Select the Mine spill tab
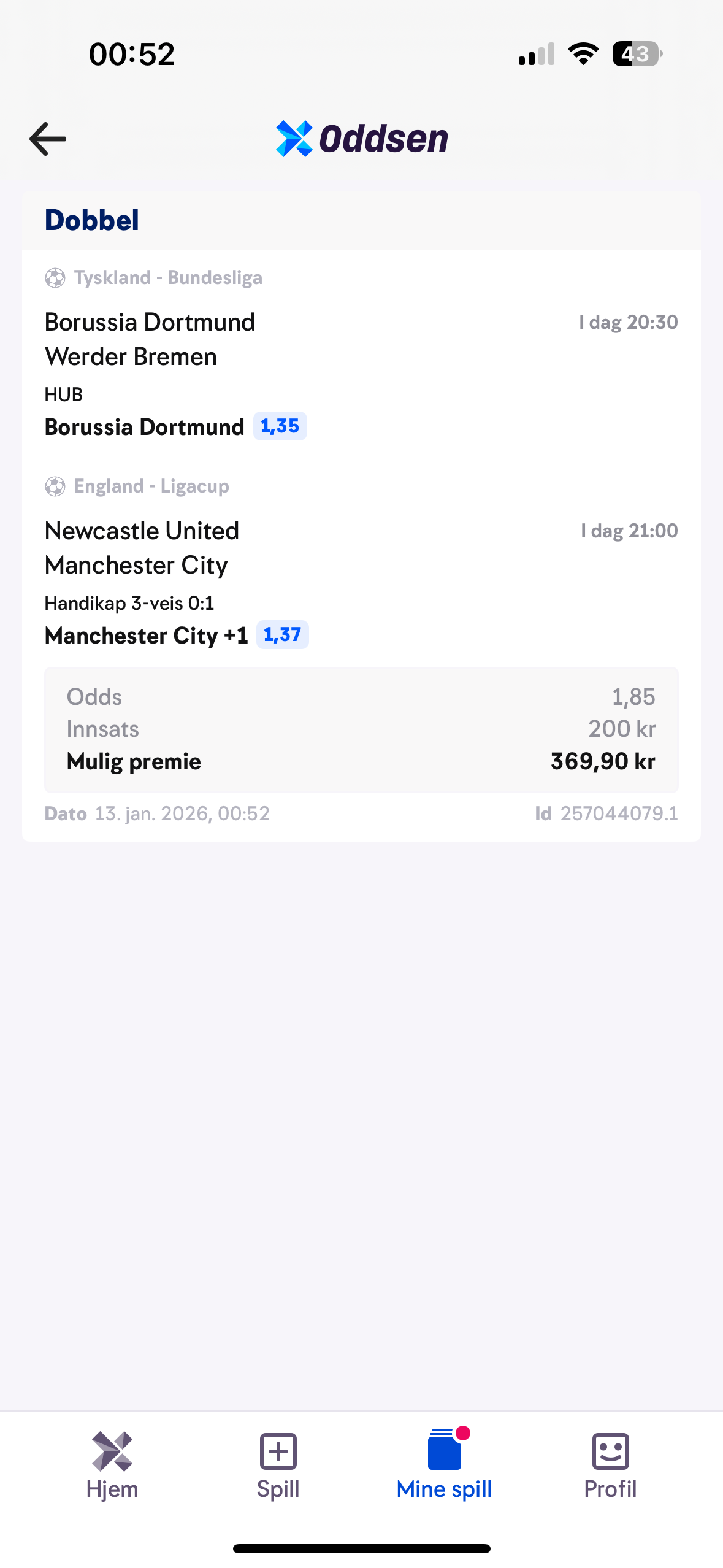 445,1466
